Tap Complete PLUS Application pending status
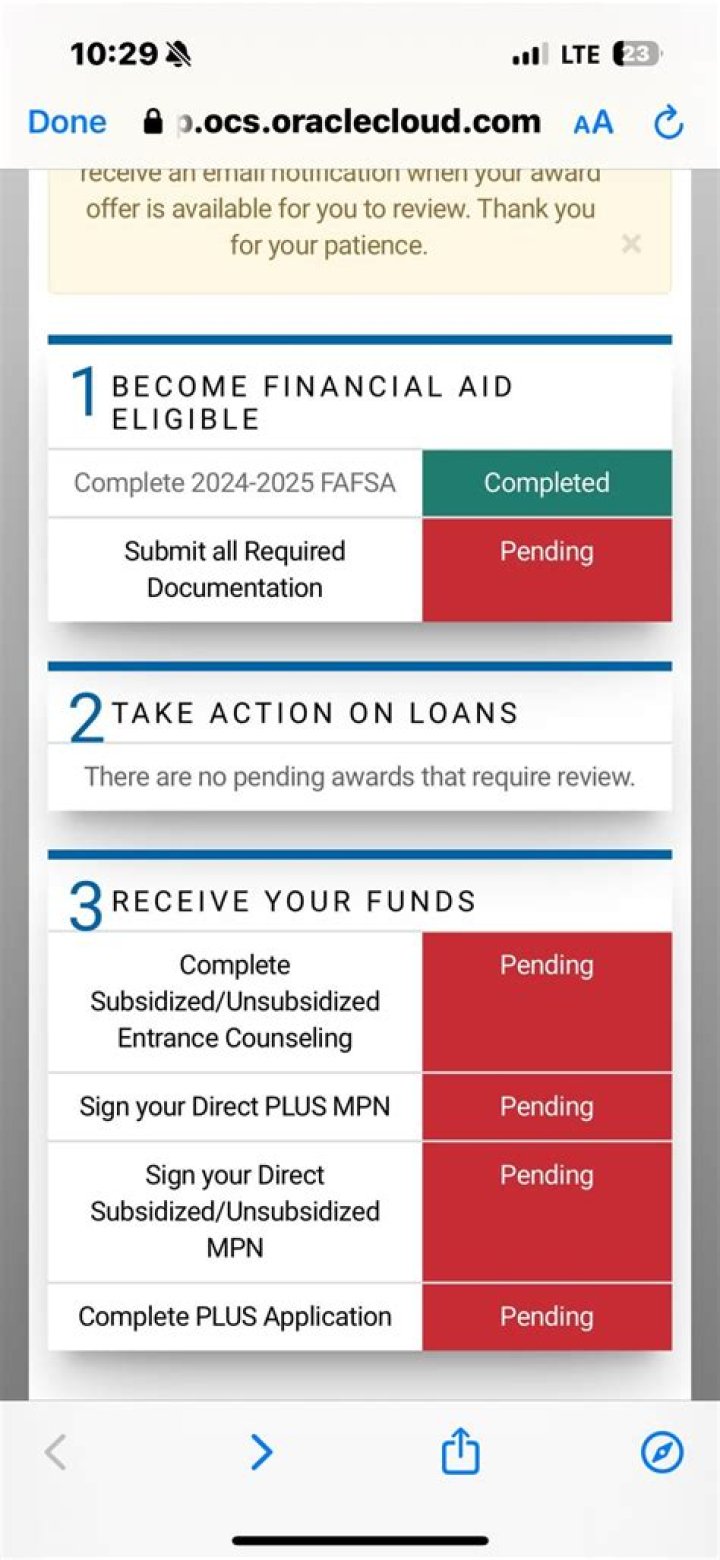 coord(546,1316)
